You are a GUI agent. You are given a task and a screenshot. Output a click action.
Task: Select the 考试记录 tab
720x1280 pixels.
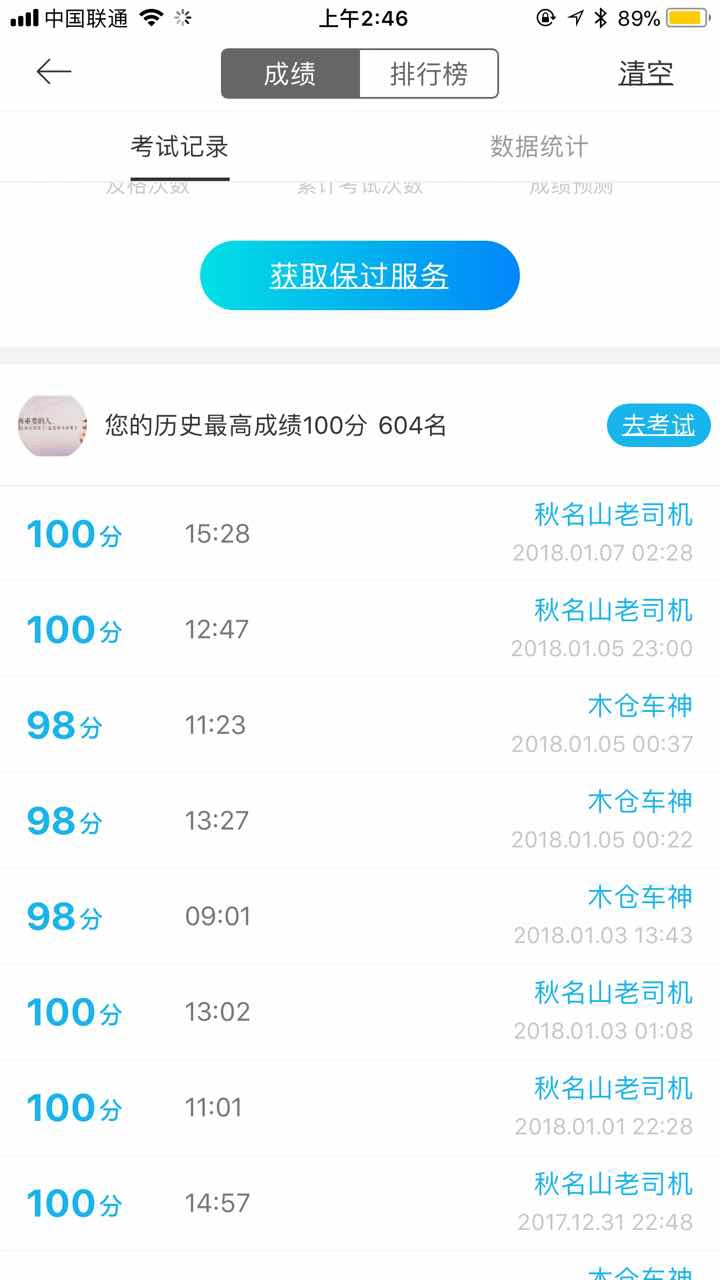pyautogui.click(x=180, y=147)
